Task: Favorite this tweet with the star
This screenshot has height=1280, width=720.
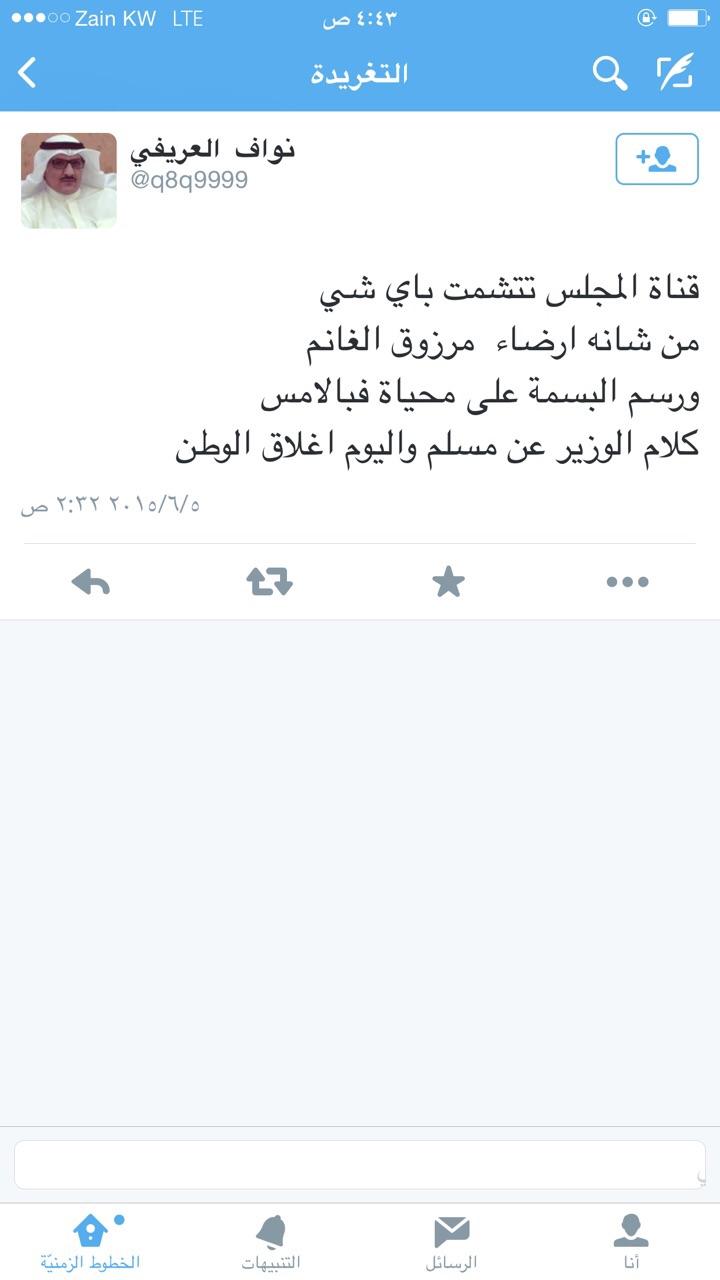Action: coord(448,582)
